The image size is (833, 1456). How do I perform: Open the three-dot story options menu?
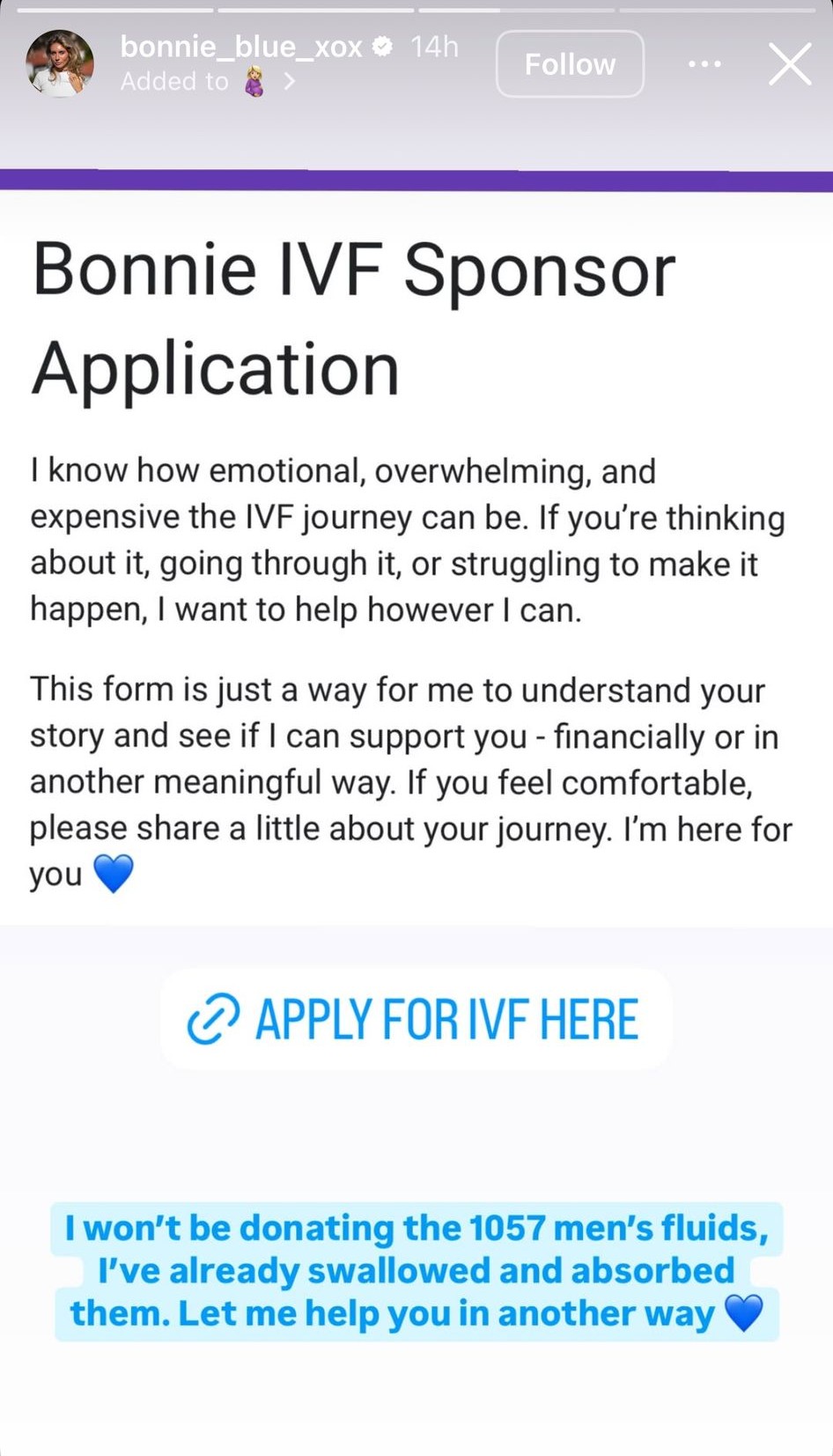tap(704, 64)
